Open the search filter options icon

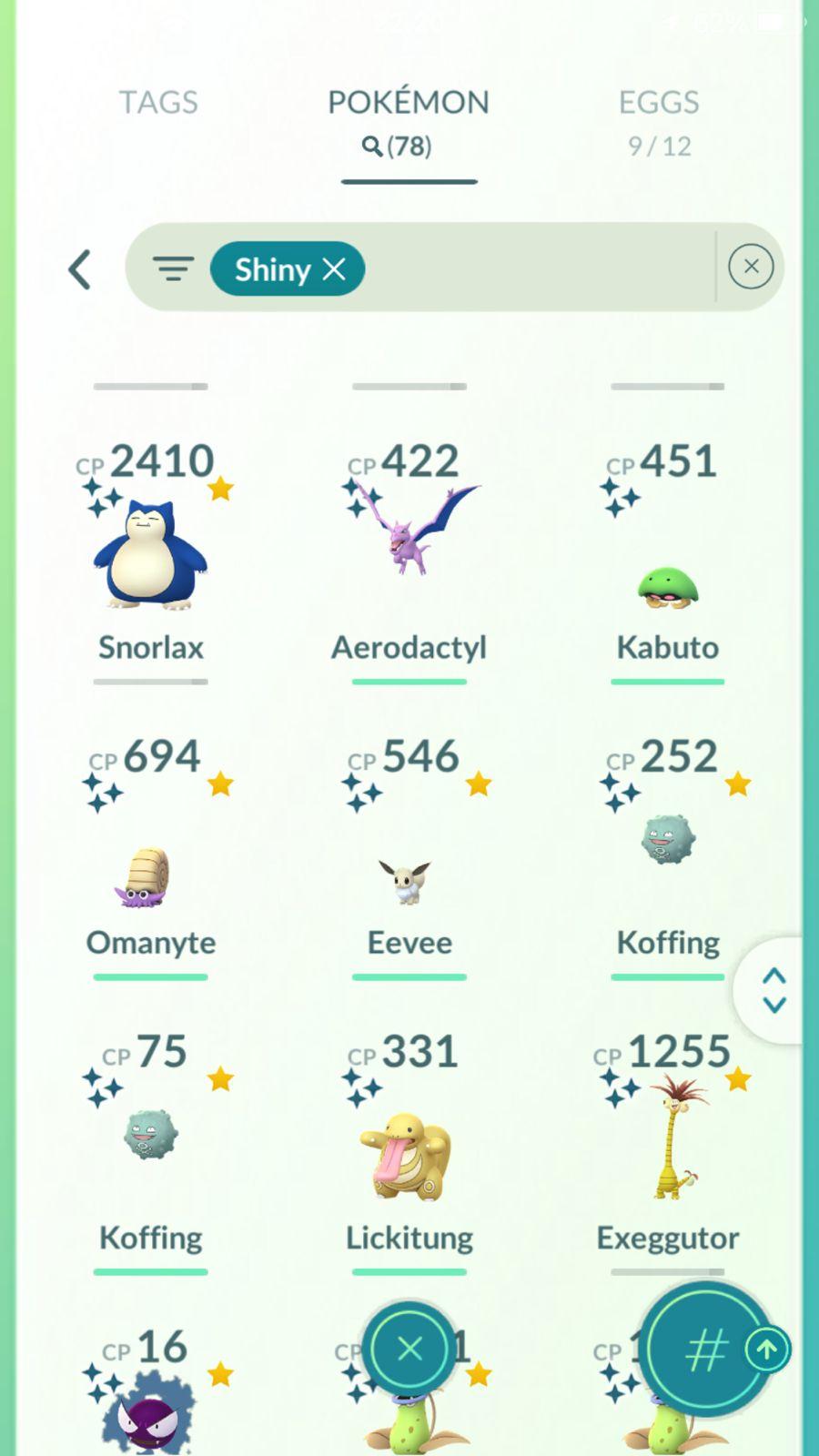pos(173,269)
